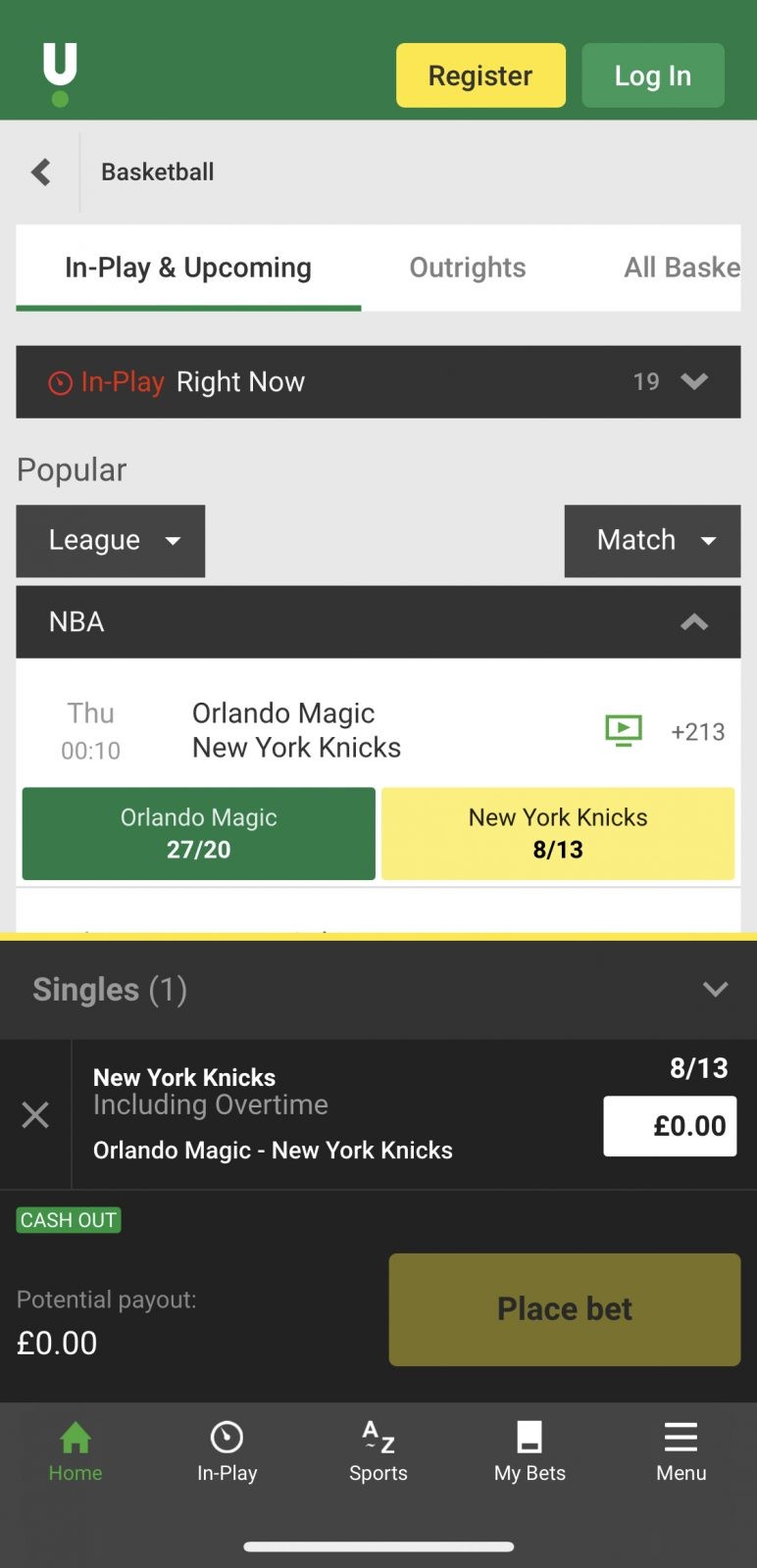Remove New York Knicks bet from slip
This screenshot has height=1568, width=757.
[35, 1114]
